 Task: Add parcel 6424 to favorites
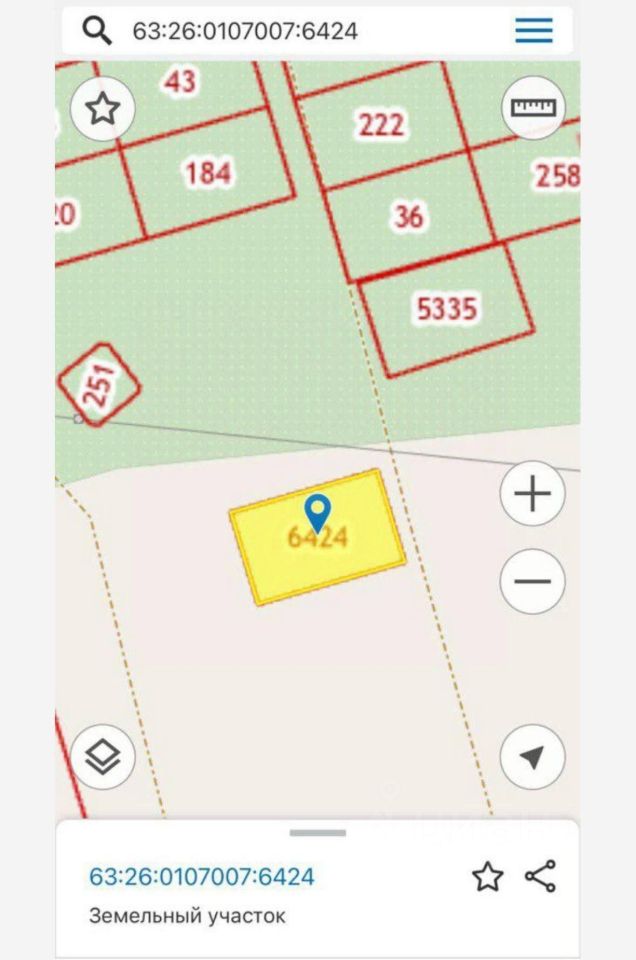(x=487, y=877)
